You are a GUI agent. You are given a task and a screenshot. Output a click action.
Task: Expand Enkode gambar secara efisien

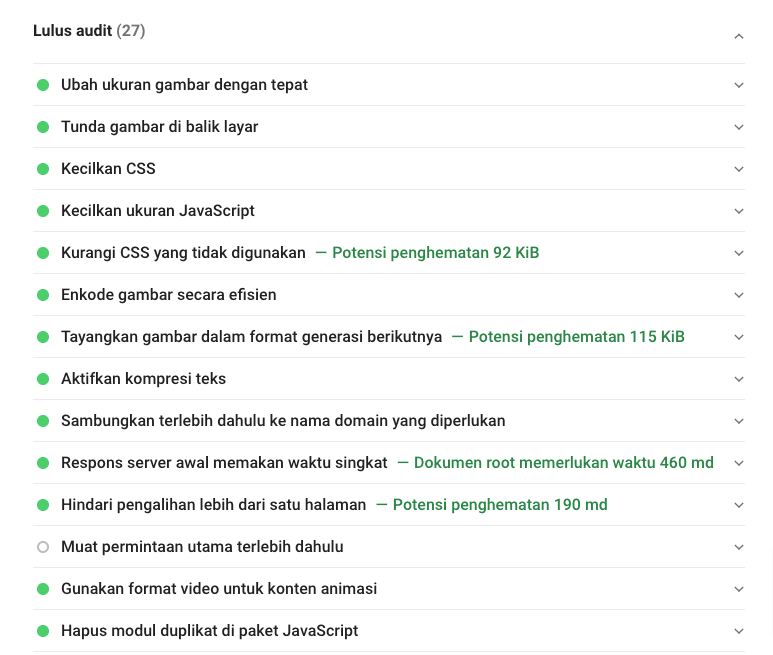(x=738, y=295)
